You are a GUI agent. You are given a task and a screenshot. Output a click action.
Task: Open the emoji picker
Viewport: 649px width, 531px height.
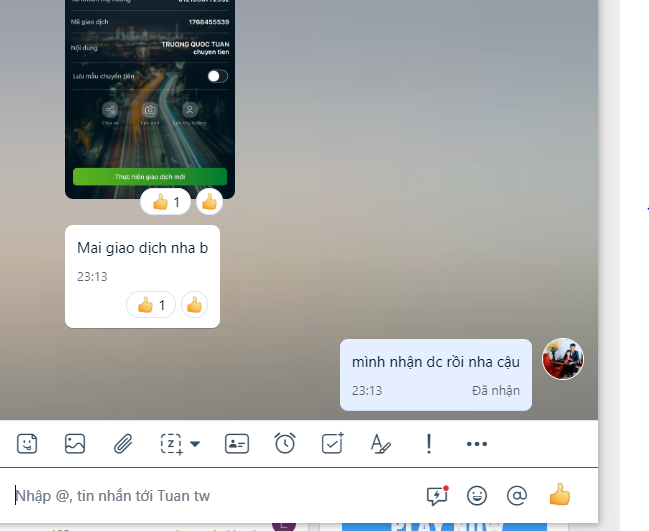tap(478, 495)
